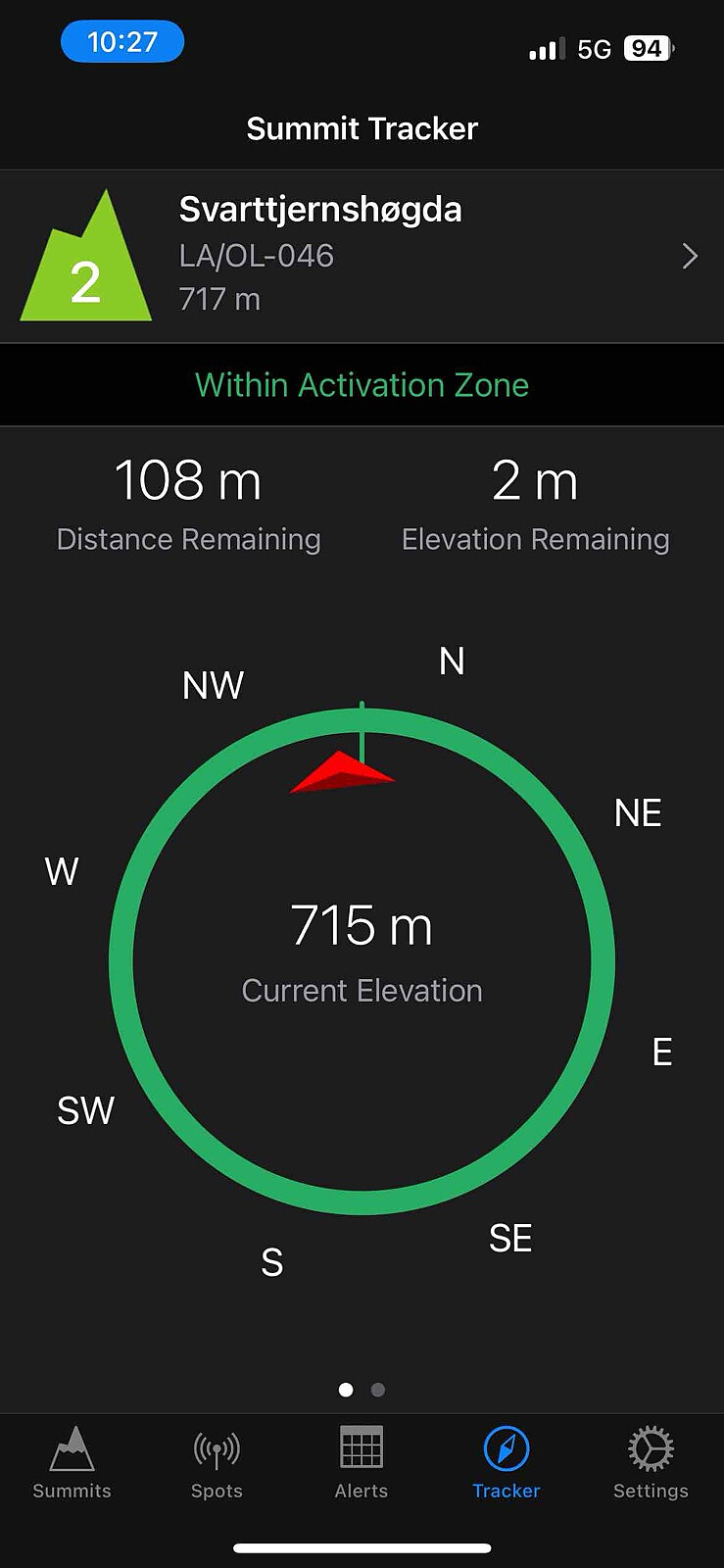Tap the second page indicator dot
The height and width of the screenshot is (1568, 724).
(x=378, y=1390)
